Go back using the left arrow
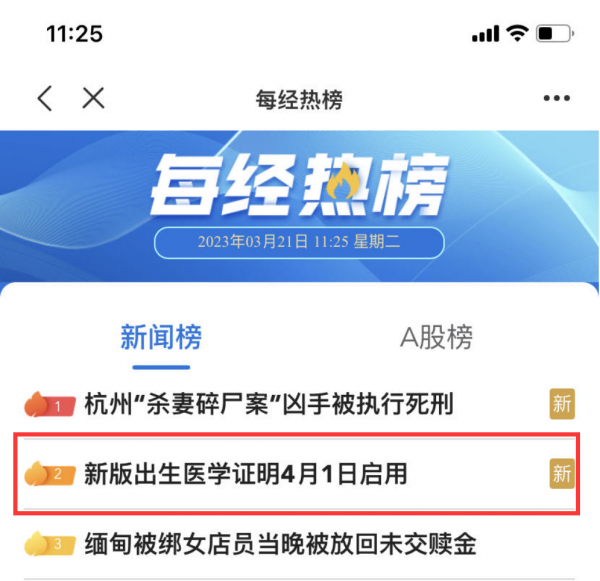 coord(44,98)
